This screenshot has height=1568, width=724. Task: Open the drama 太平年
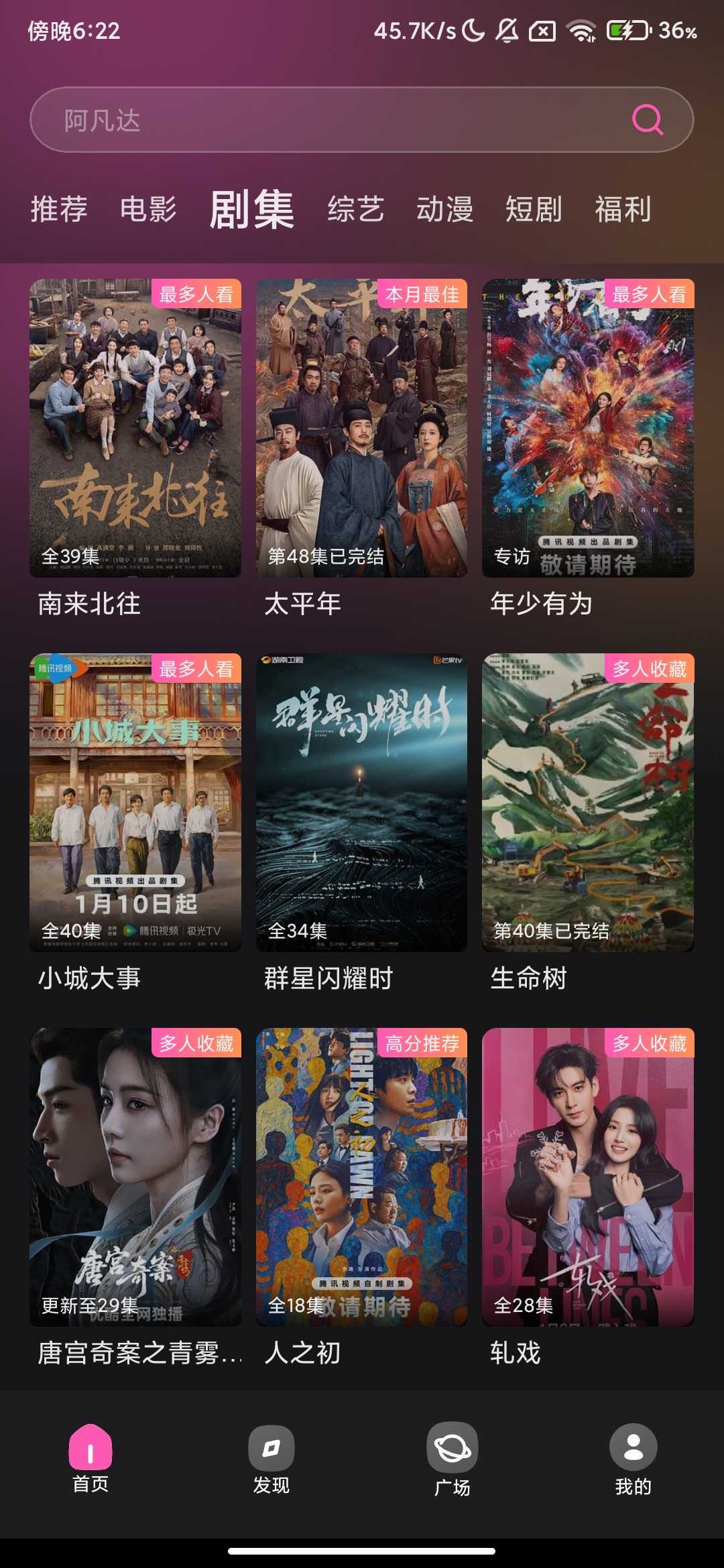[x=361, y=429]
